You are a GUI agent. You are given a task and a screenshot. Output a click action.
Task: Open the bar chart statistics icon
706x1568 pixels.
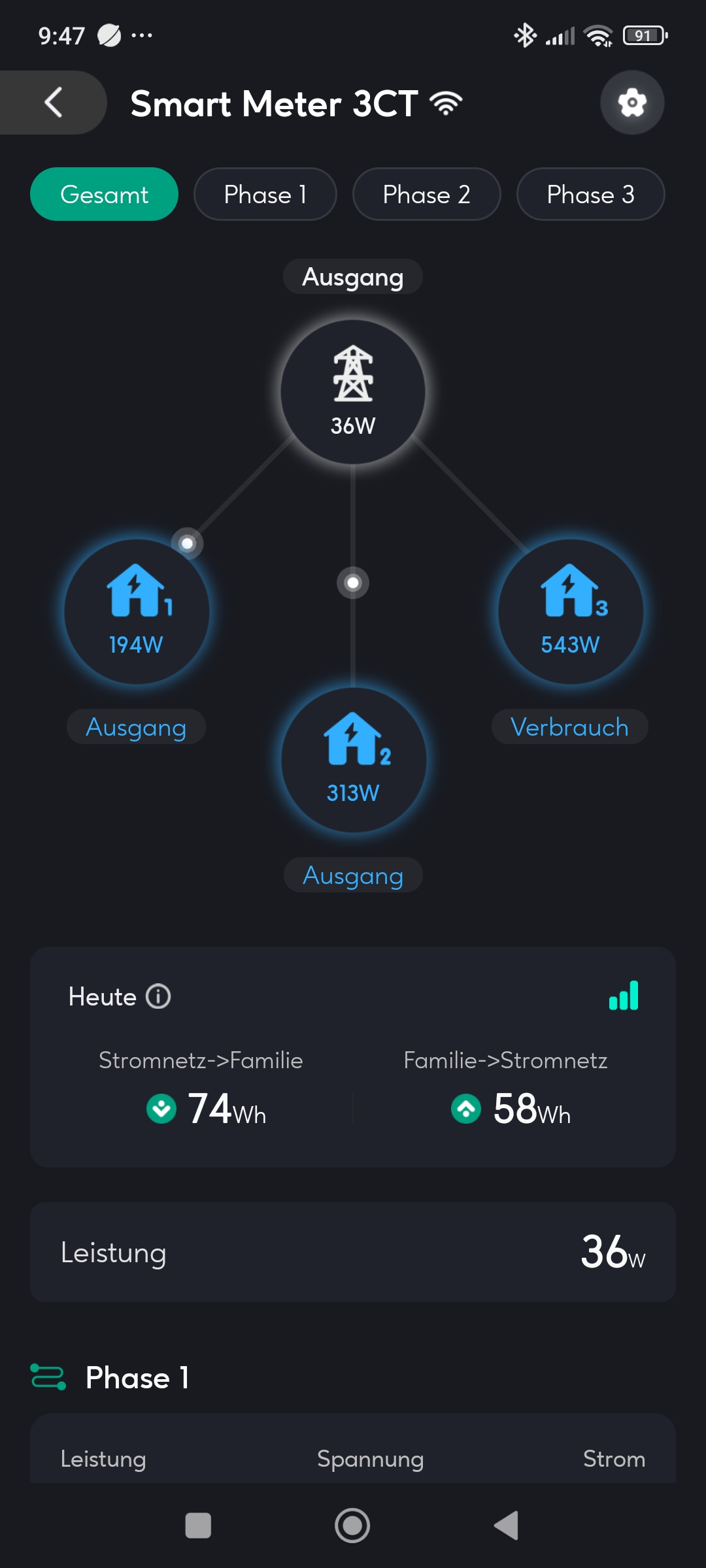624,995
